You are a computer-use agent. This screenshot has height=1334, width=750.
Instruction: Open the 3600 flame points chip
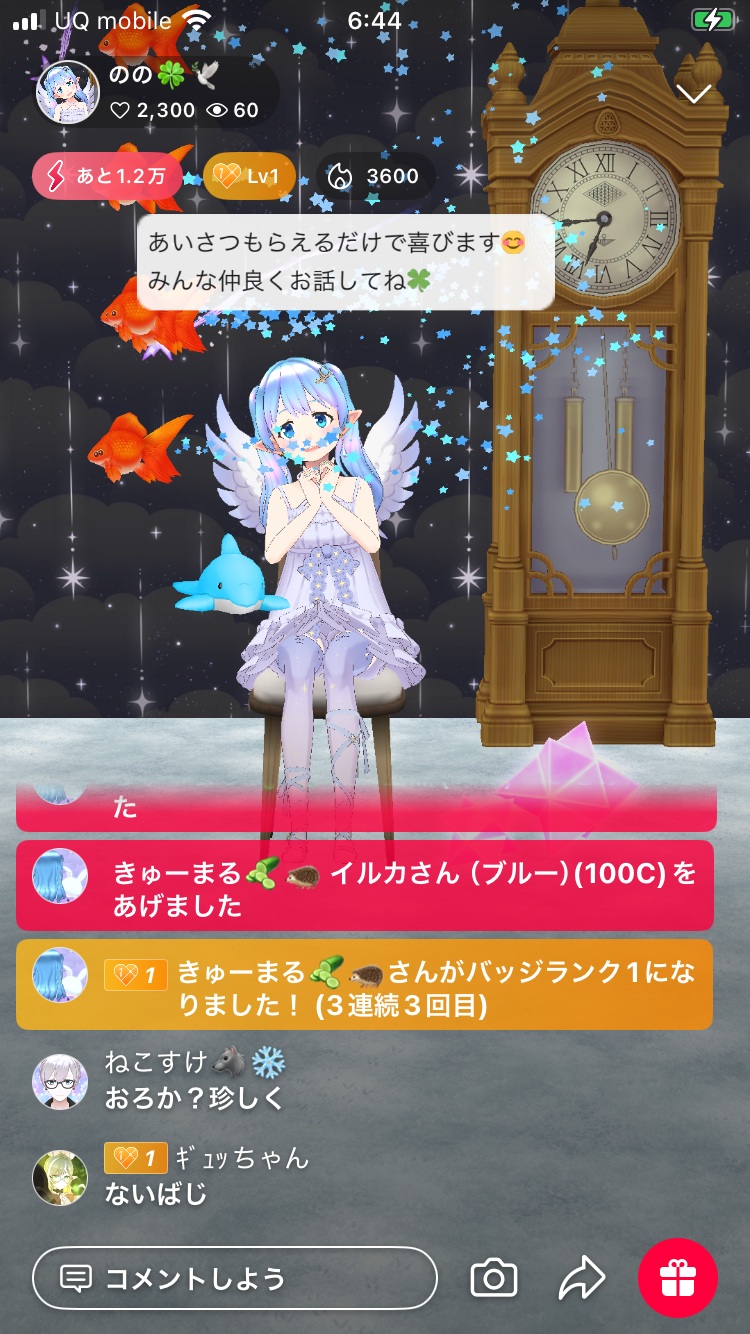375,177
